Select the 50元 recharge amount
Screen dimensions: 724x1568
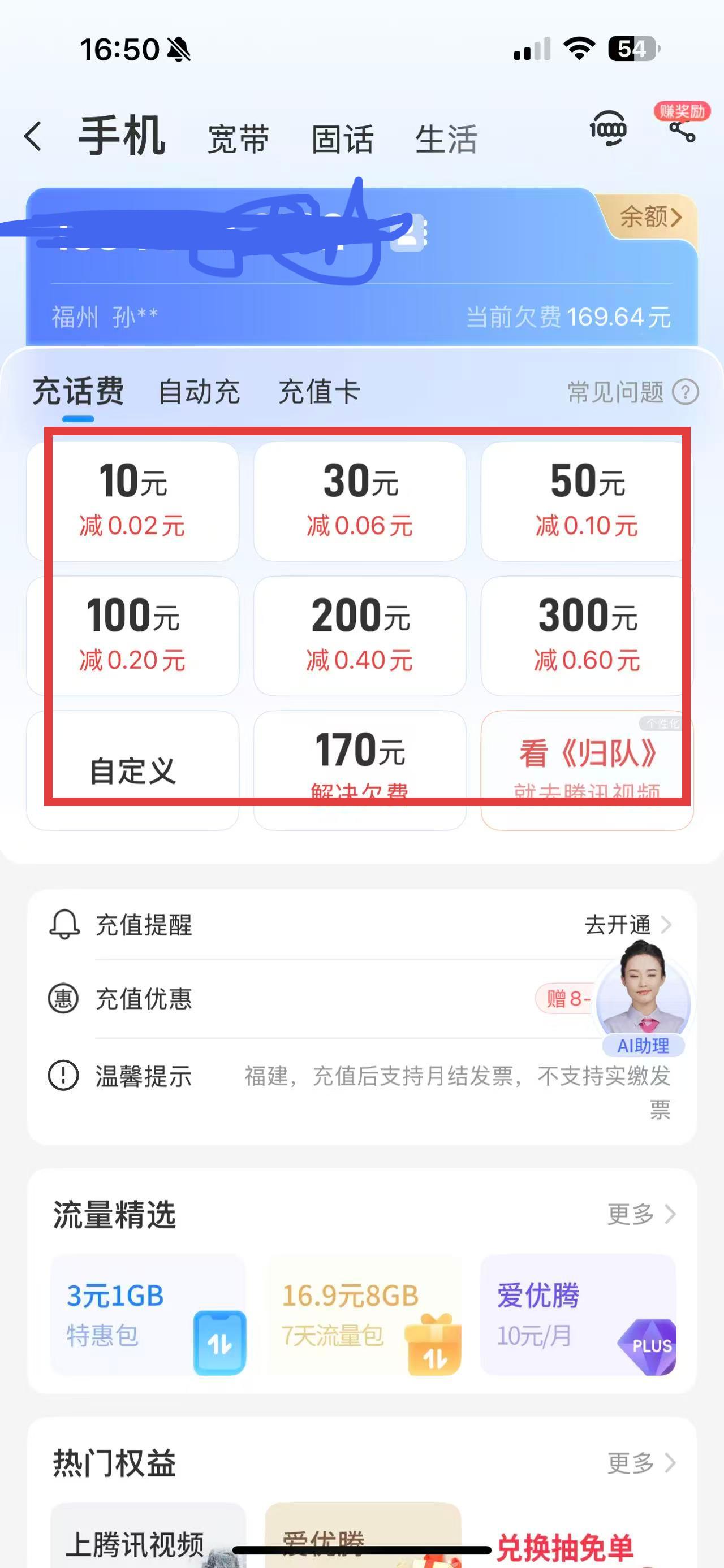point(587,500)
